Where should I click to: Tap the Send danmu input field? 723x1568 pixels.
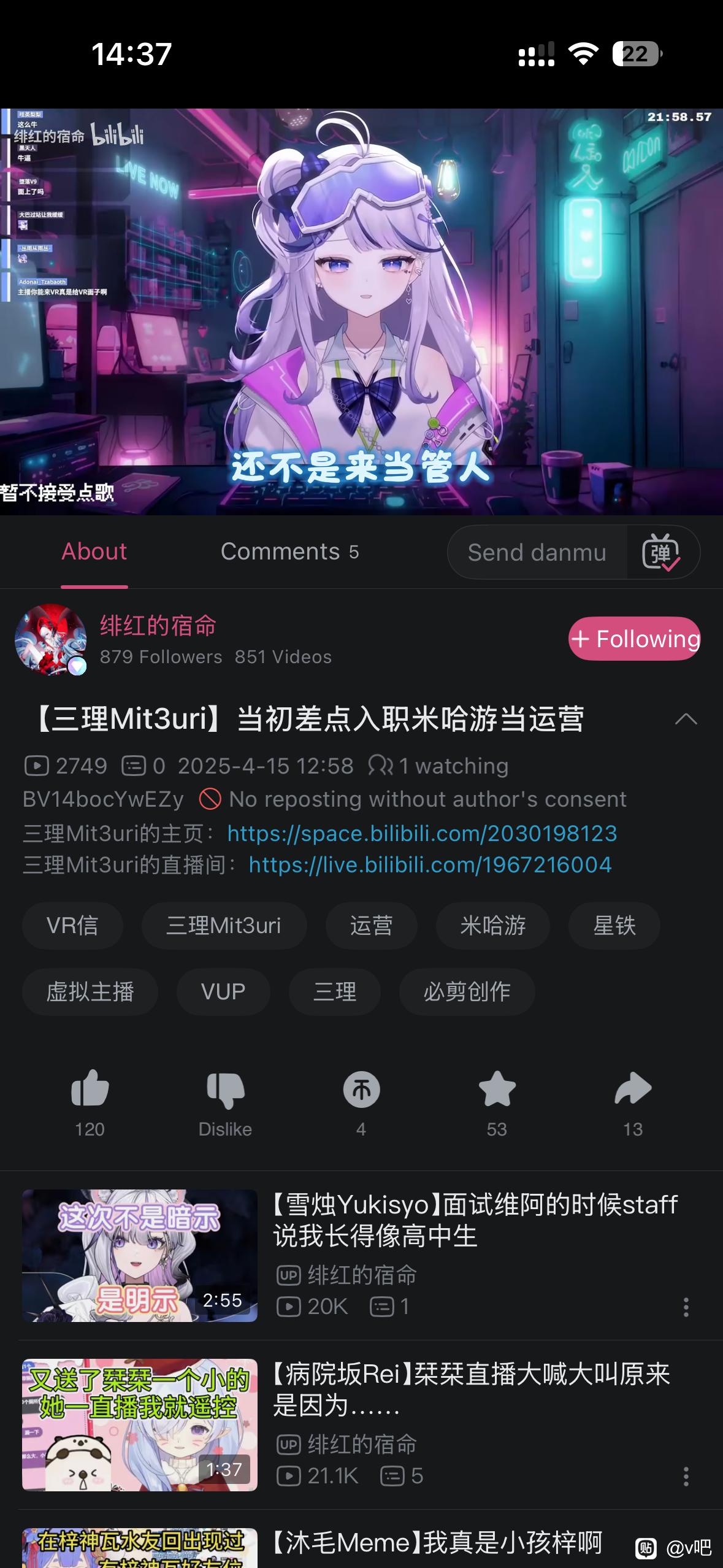click(x=537, y=552)
